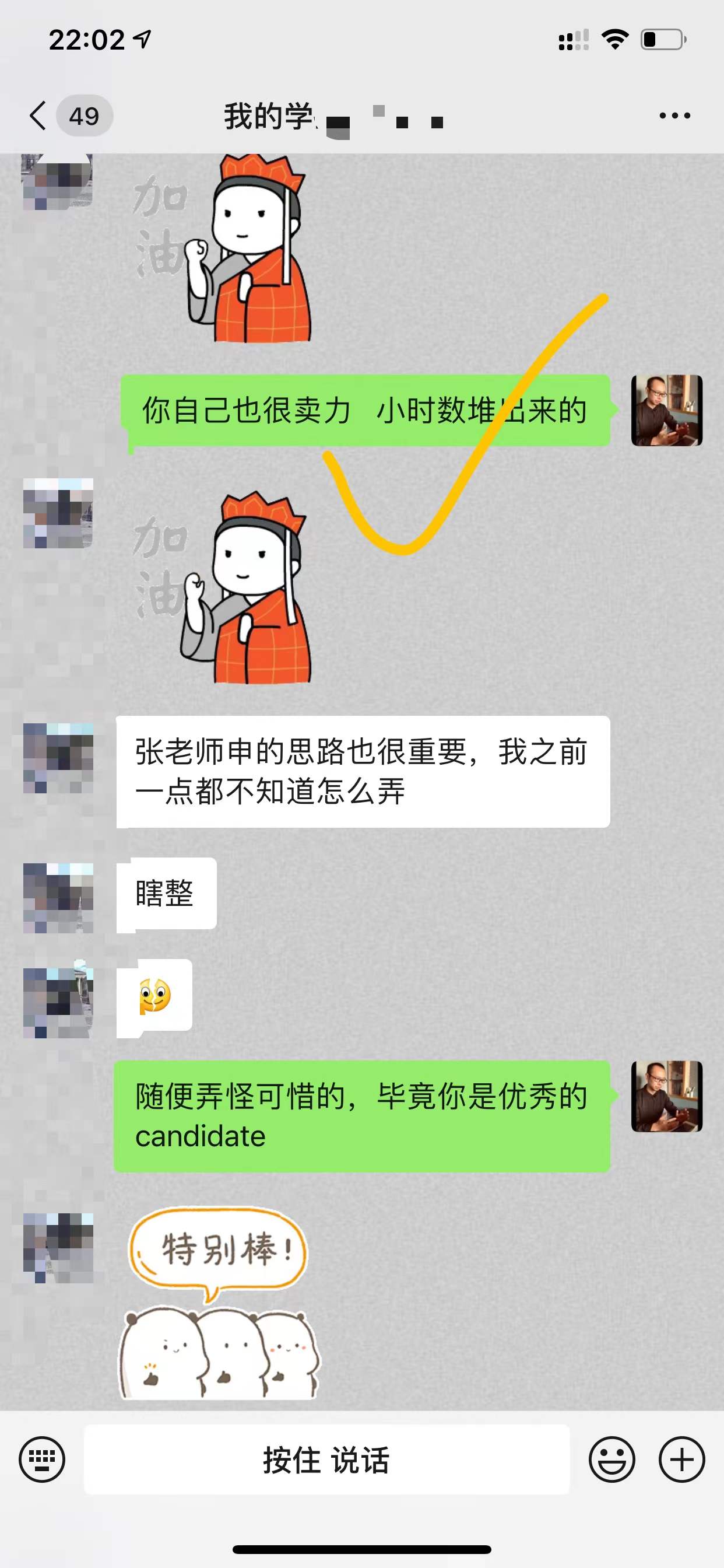Go back to the chat list
The image size is (724, 1568).
(38, 115)
